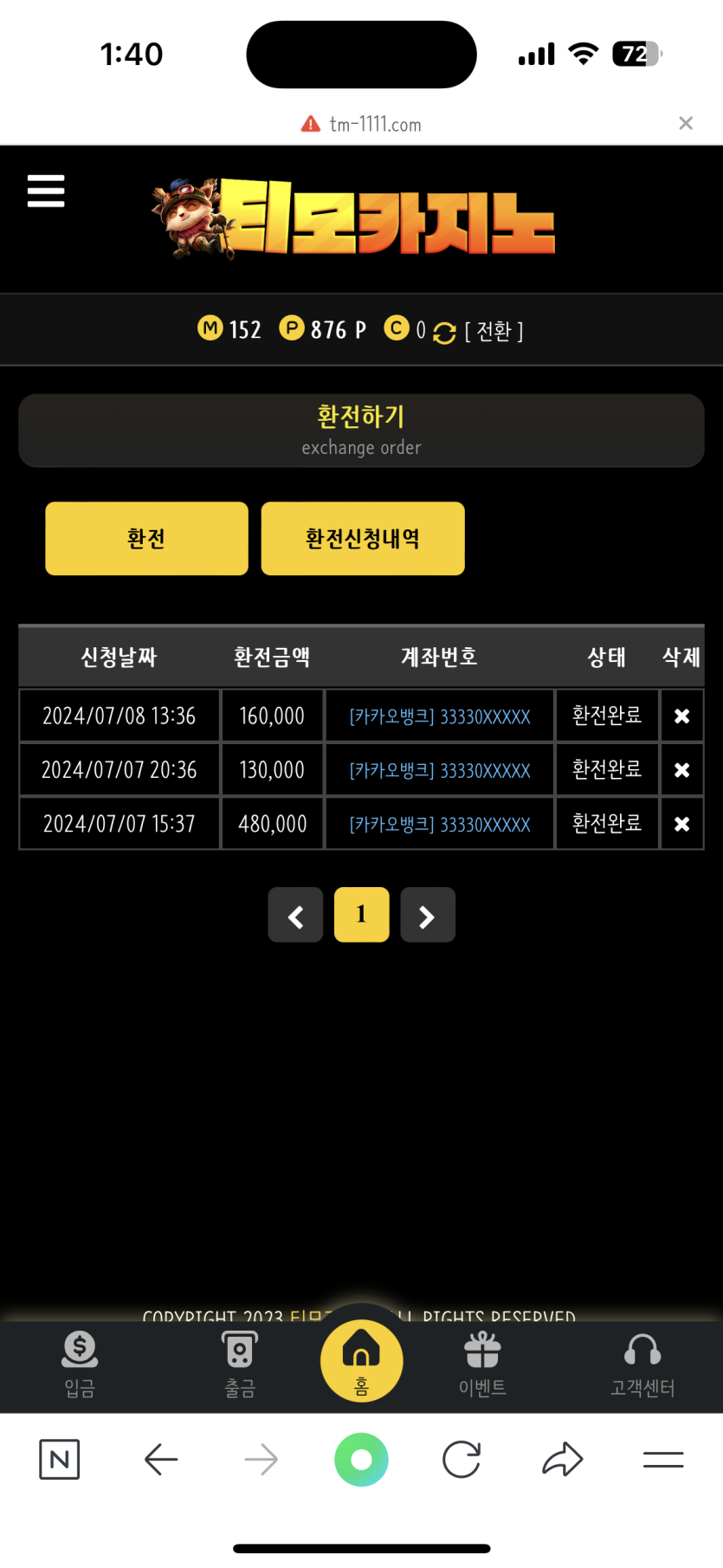The image size is (723, 1568).
Task: Open 환전신청내역 history
Action: pyautogui.click(x=363, y=538)
